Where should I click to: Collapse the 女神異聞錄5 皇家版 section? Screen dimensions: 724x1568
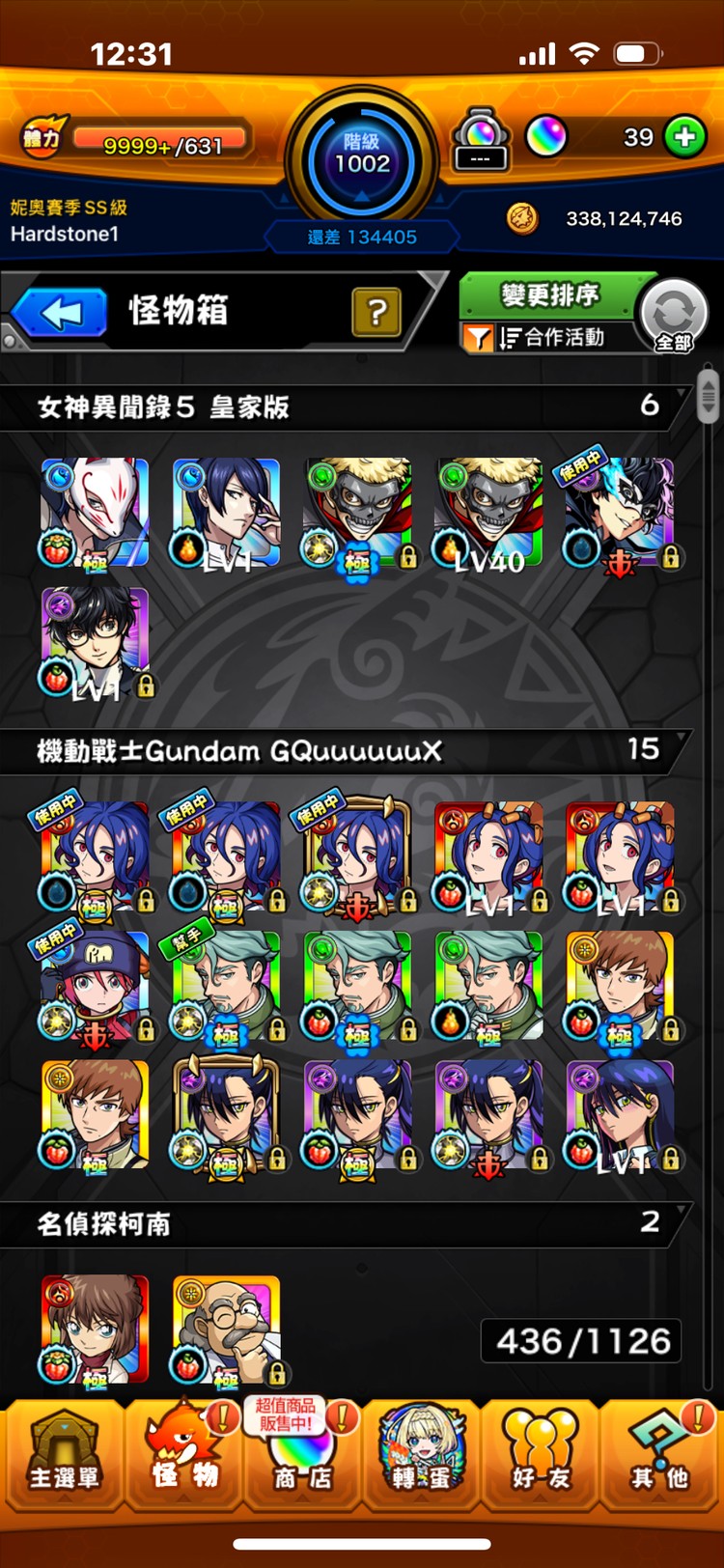pyautogui.click(x=348, y=406)
